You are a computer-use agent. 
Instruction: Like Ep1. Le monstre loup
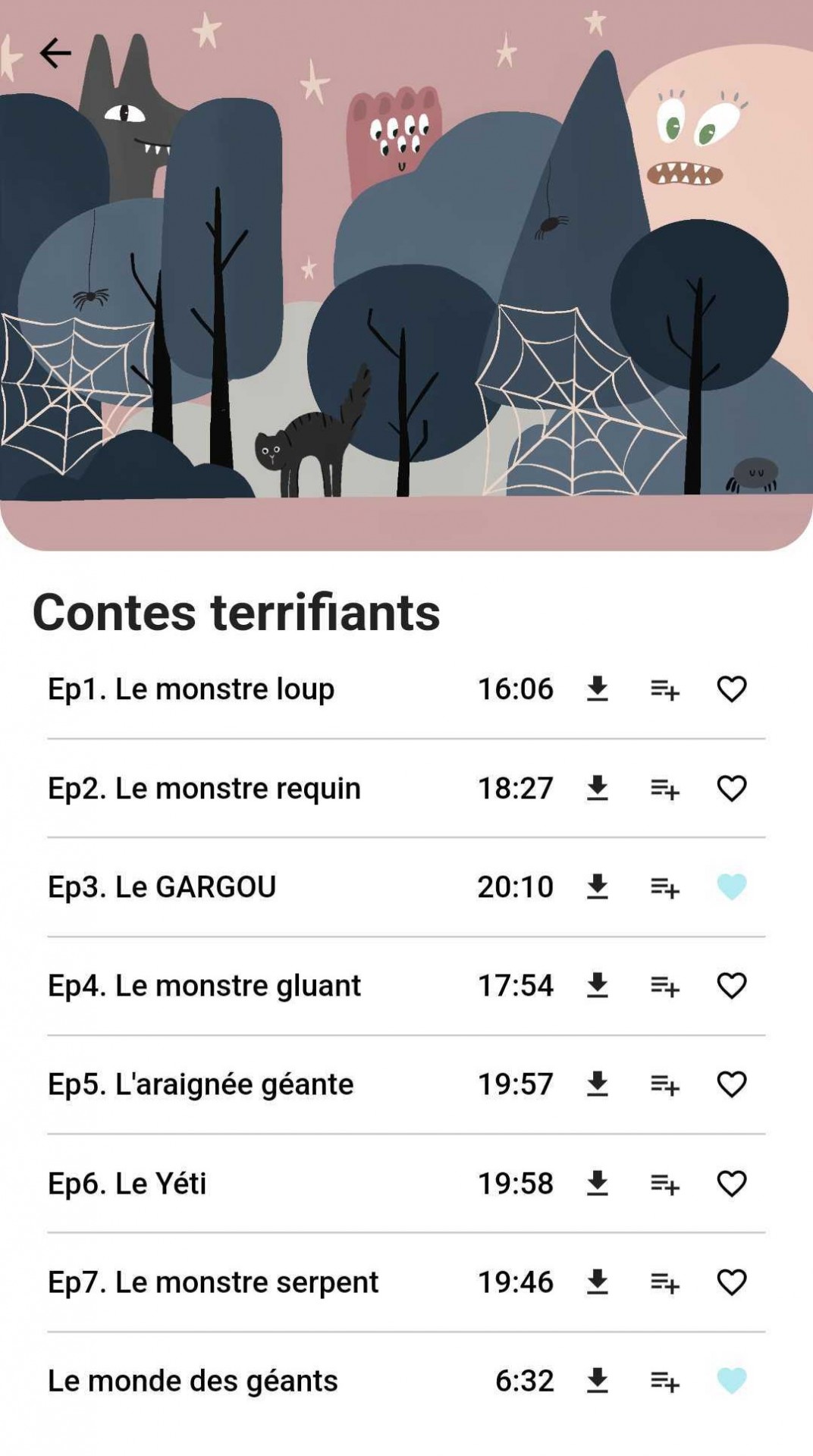click(x=732, y=689)
